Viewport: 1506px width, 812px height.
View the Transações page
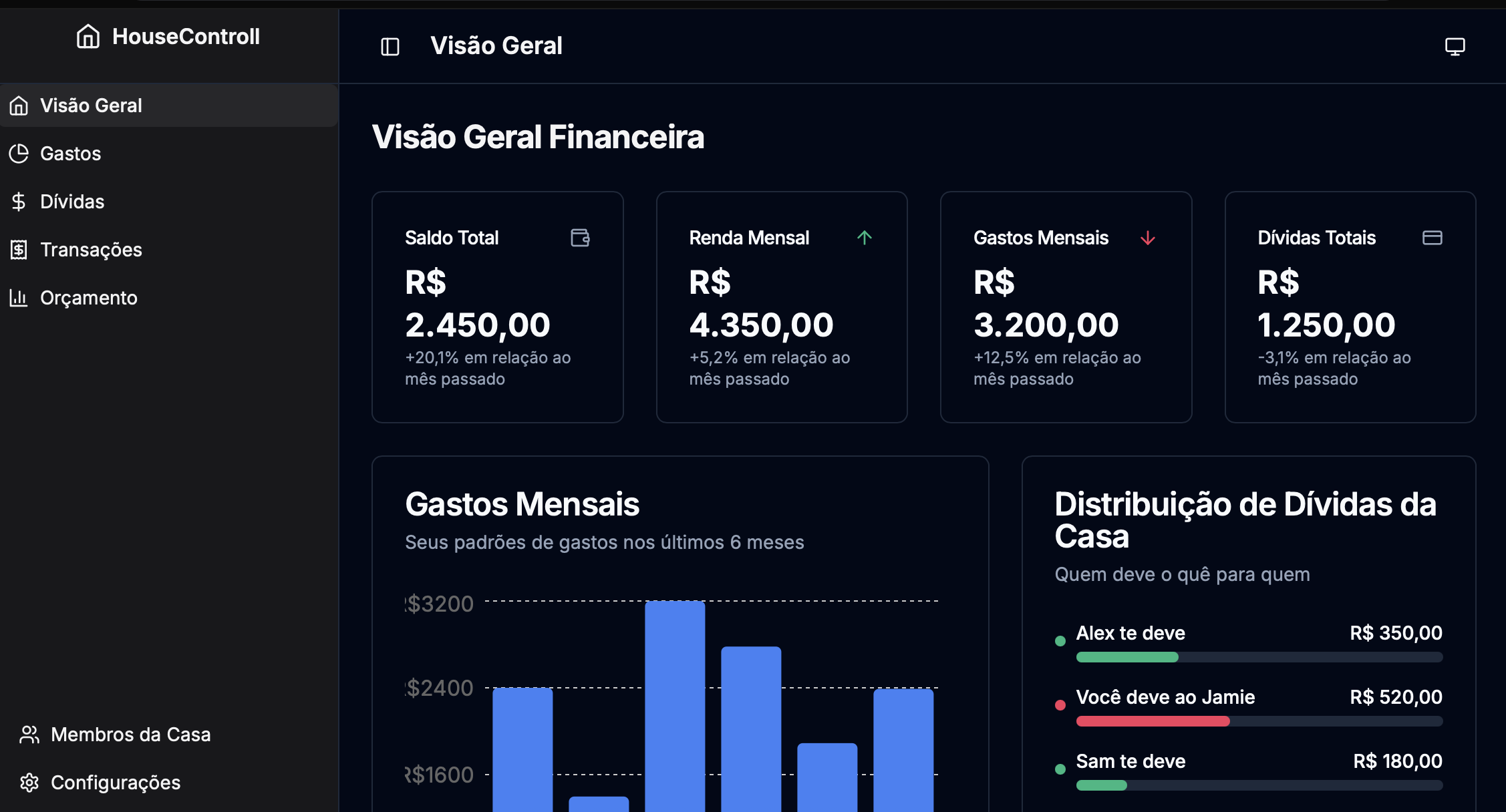point(91,250)
